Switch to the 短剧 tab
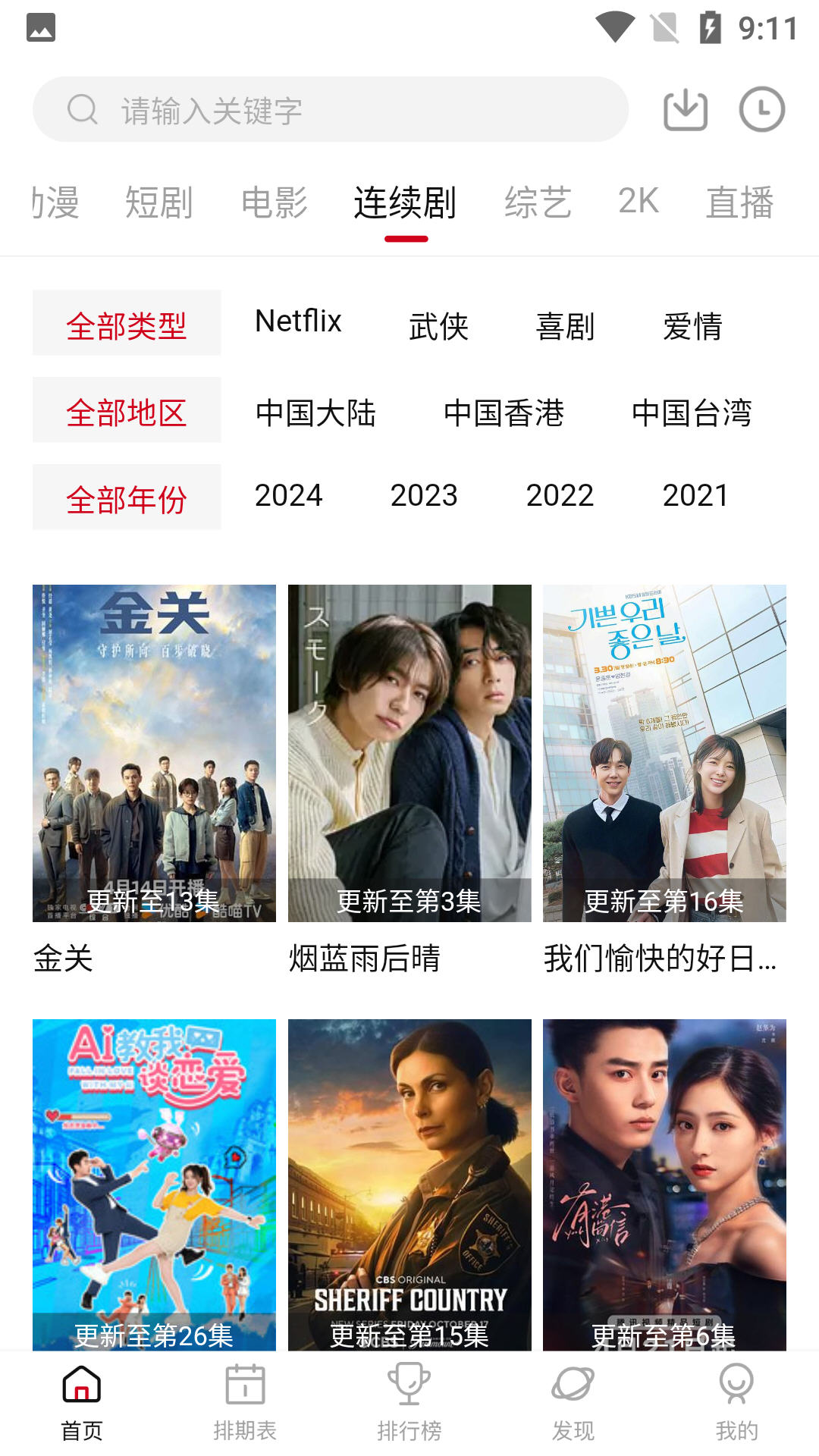This screenshot has width=819, height=1456. pyautogui.click(x=158, y=202)
